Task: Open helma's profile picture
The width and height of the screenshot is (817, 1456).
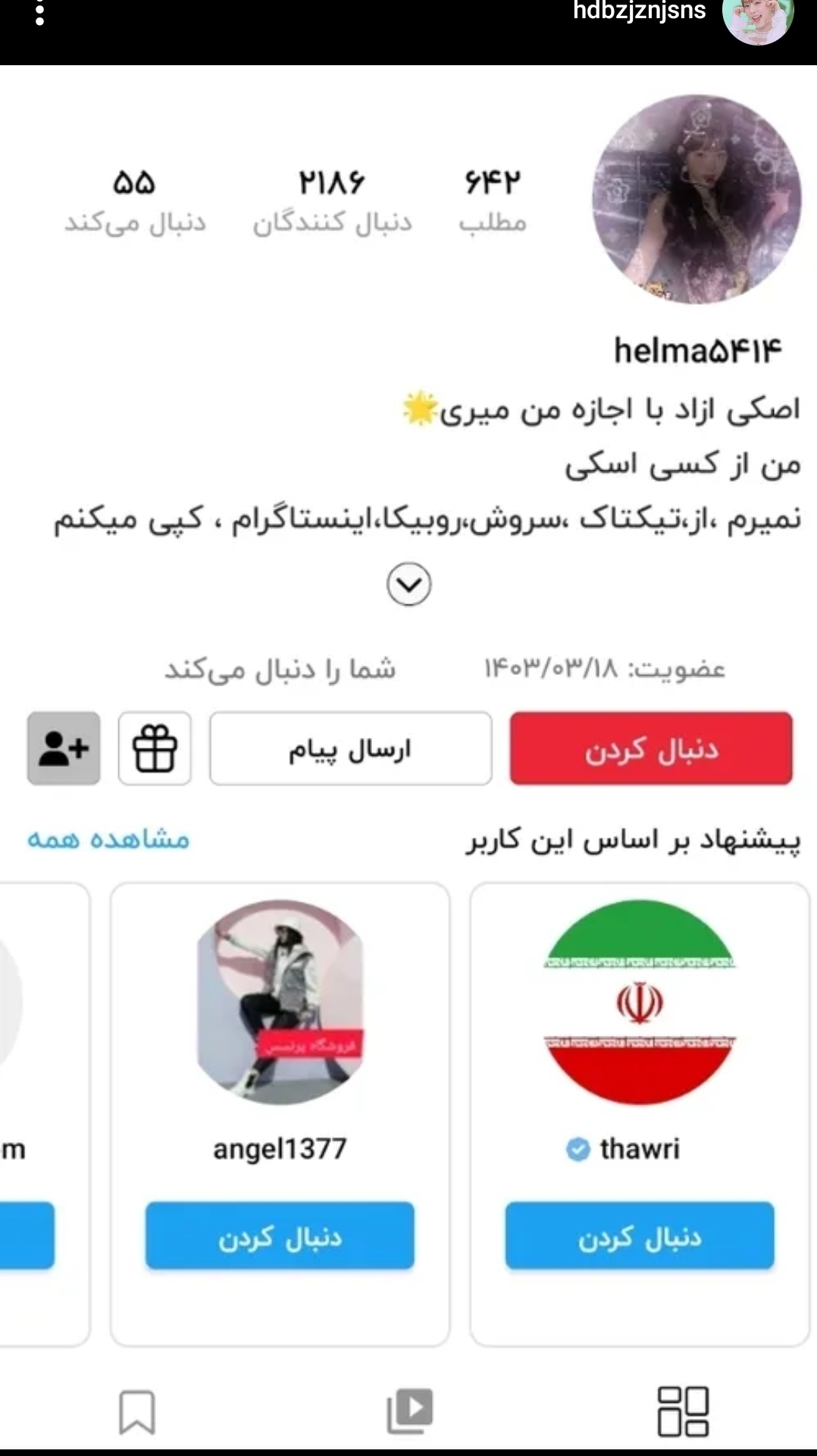Action: [696, 199]
